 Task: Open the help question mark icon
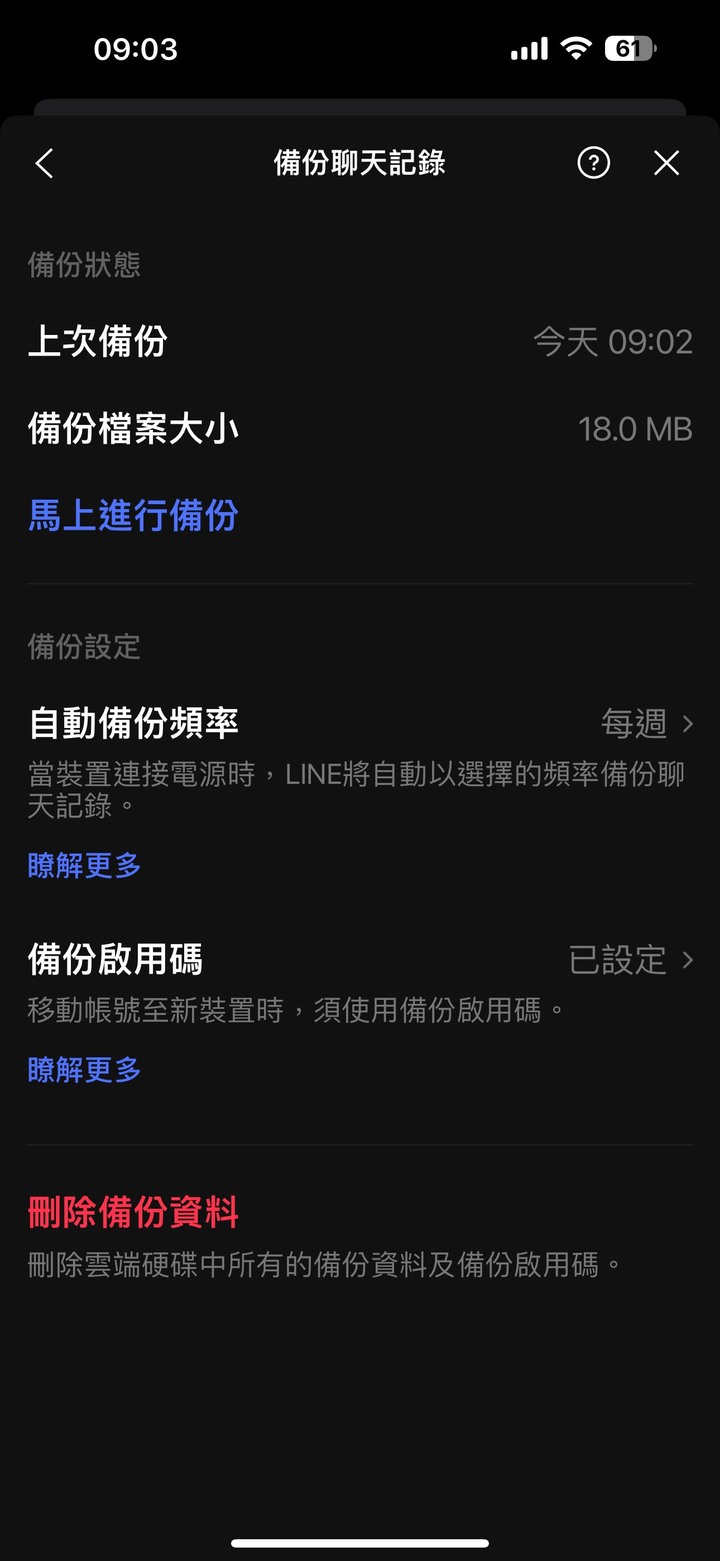[x=594, y=162]
